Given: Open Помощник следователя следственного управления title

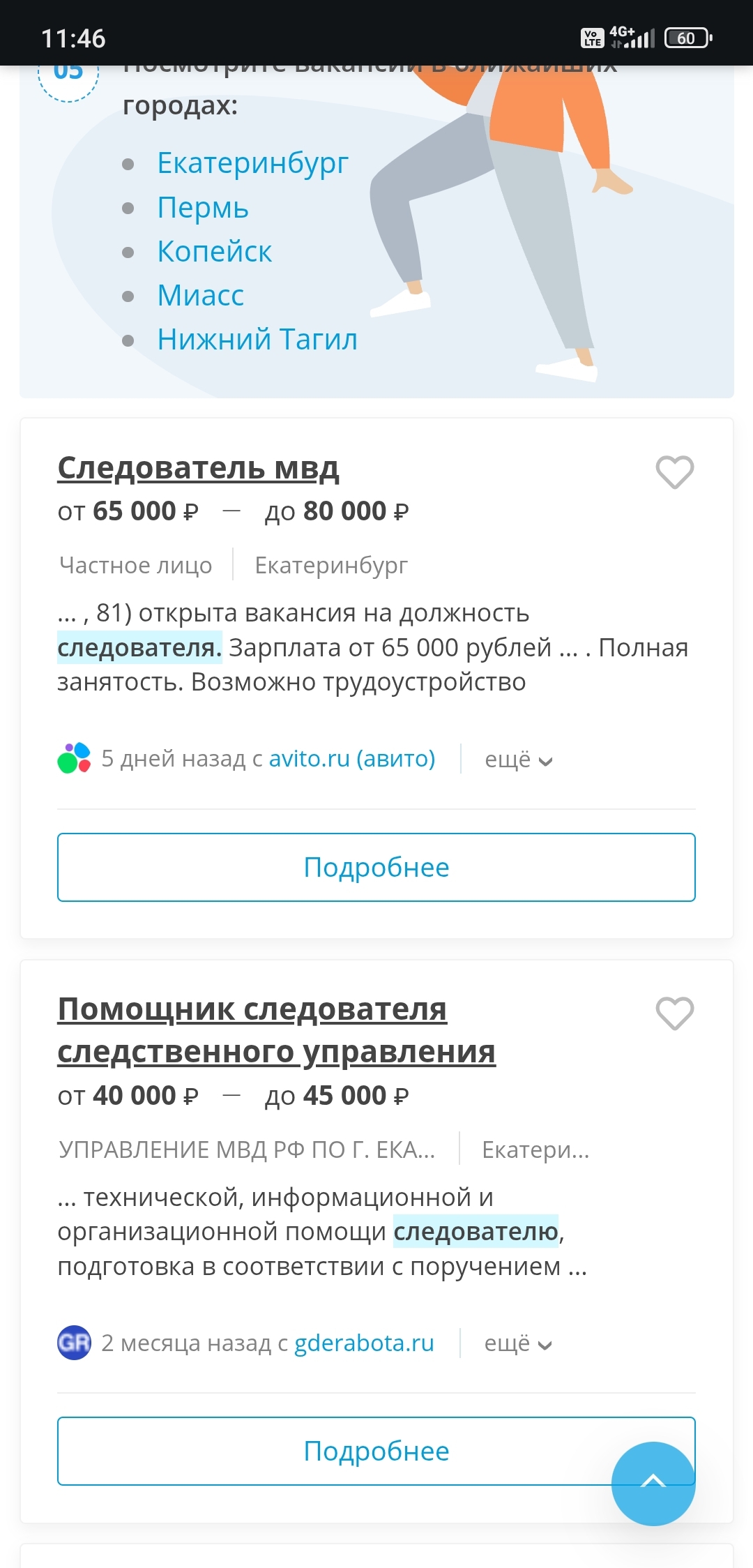Looking at the screenshot, I should [276, 1030].
